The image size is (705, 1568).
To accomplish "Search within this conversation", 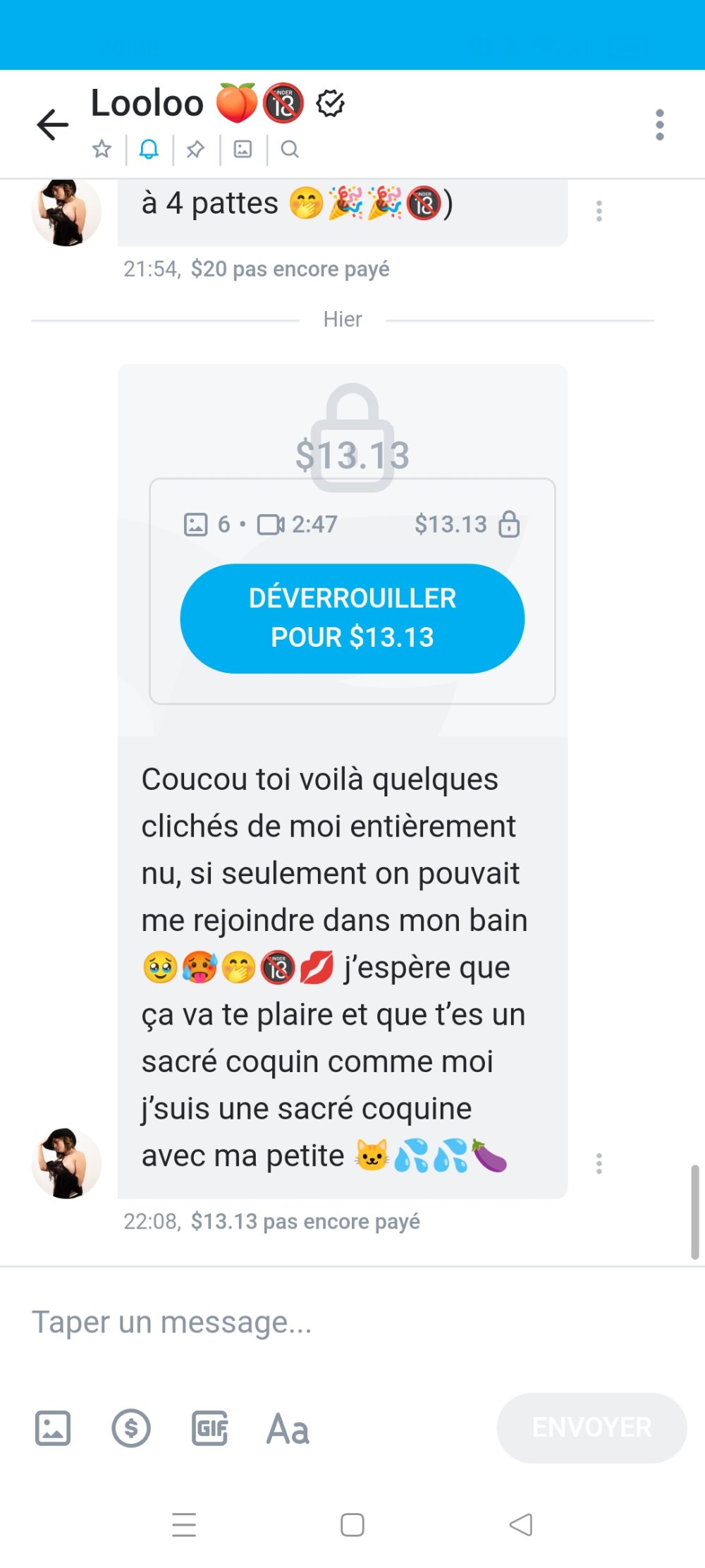I will [290, 149].
